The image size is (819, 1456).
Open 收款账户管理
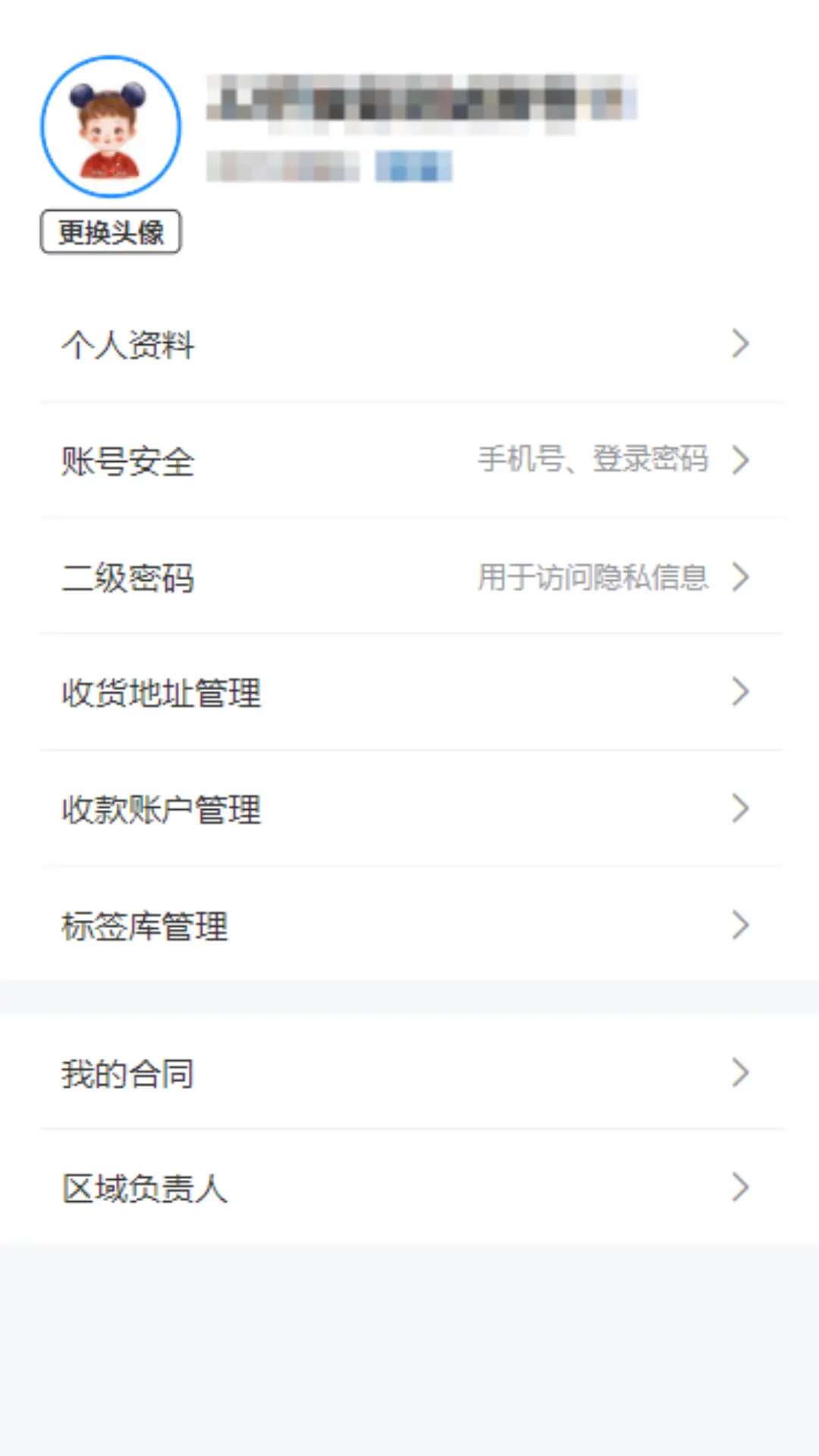pos(411,809)
